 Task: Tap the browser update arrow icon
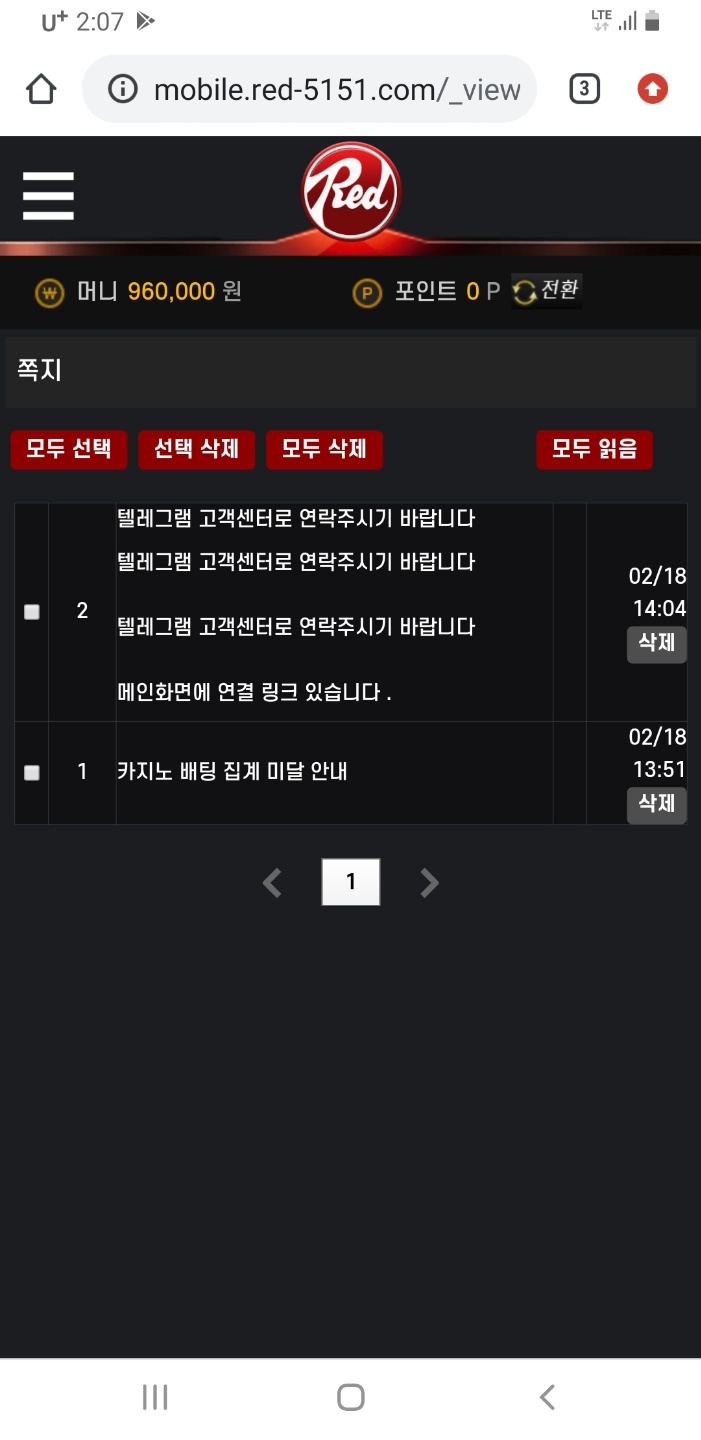coord(652,90)
